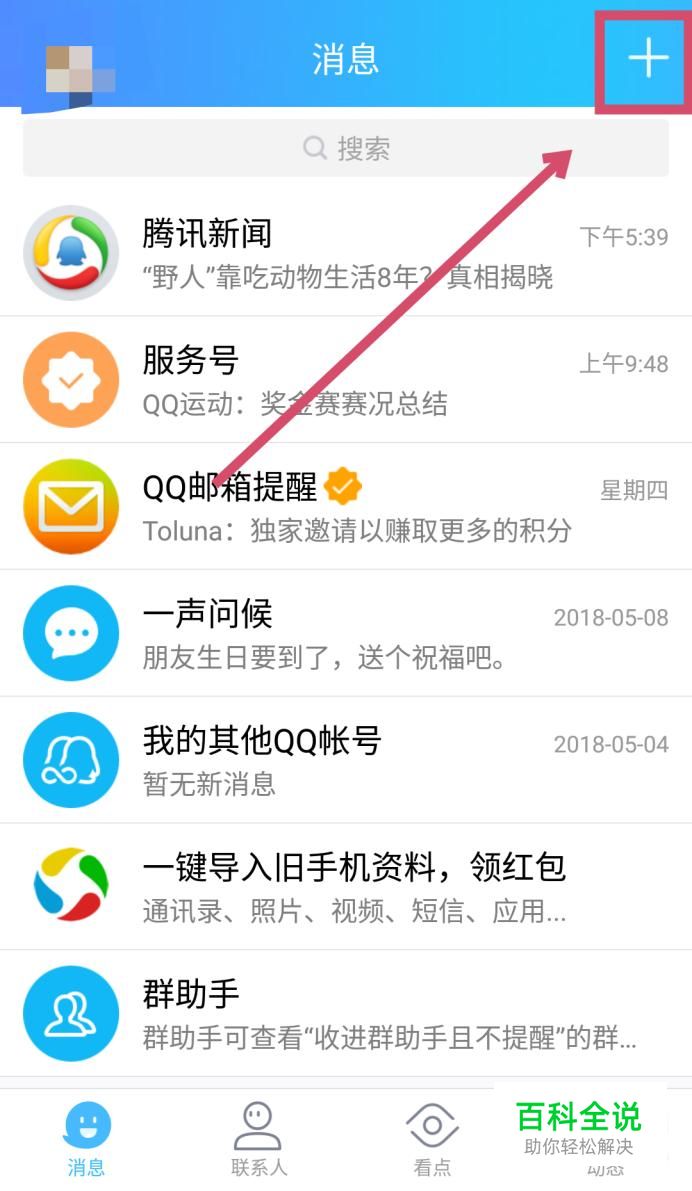Screen dimensions: 692x1191
Task: Tap the 搜索 search box
Action: (346, 149)
